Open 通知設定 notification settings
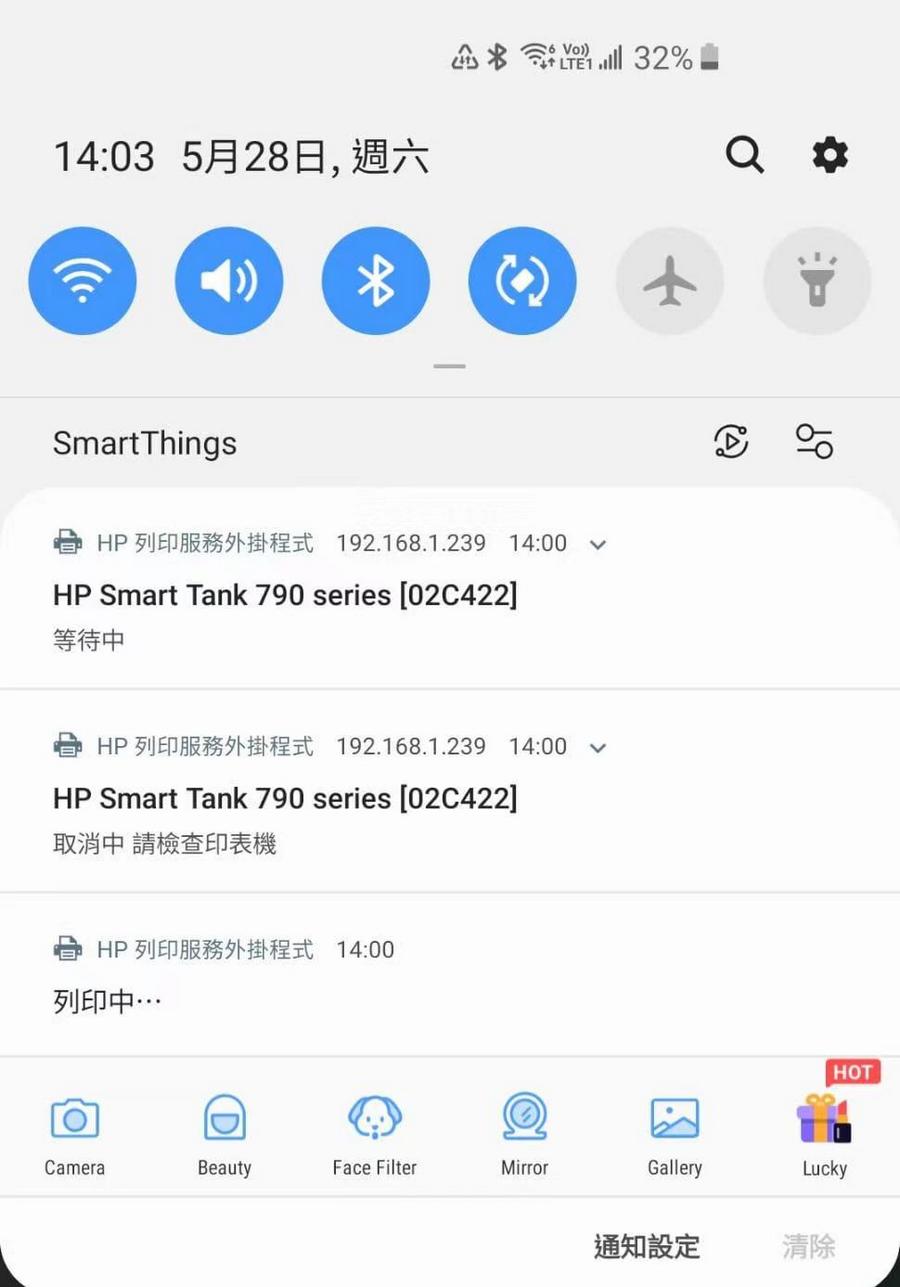This screenshot has height=1287, width=900. click(x=647, y=1246)
